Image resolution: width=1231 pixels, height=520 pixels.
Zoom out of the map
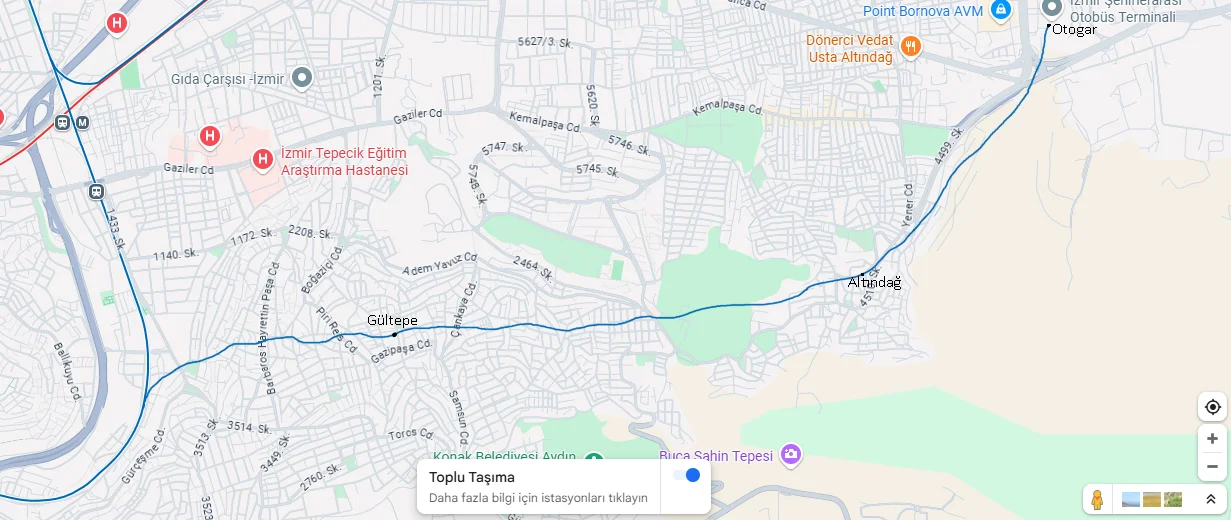pos(1212,466)
